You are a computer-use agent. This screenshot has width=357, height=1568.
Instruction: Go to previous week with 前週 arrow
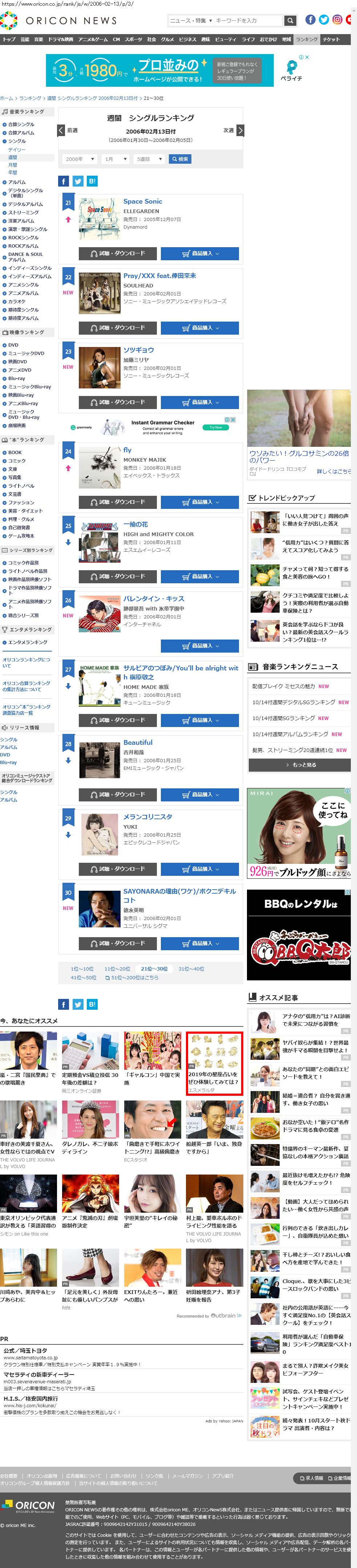coord(61,130)
